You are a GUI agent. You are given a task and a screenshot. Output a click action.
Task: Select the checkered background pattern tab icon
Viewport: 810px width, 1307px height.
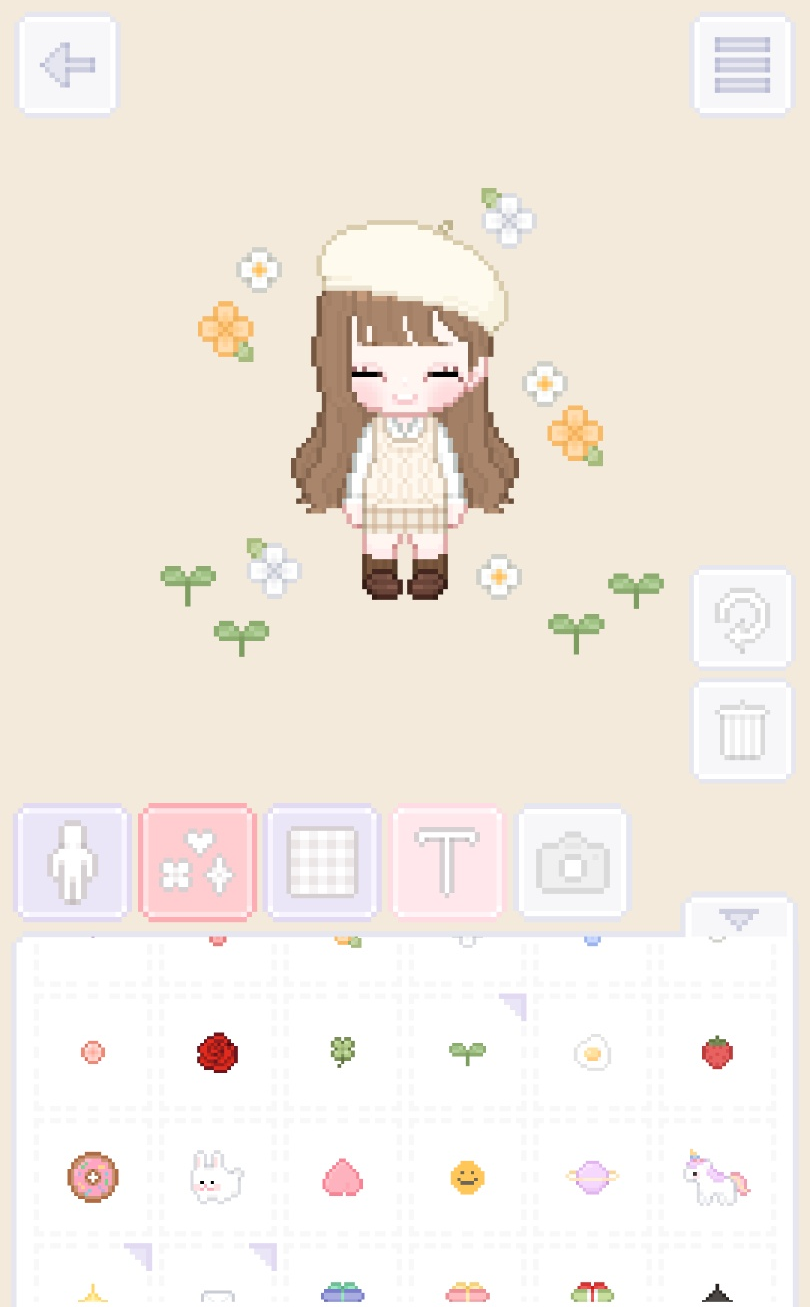tap(322, 861)
